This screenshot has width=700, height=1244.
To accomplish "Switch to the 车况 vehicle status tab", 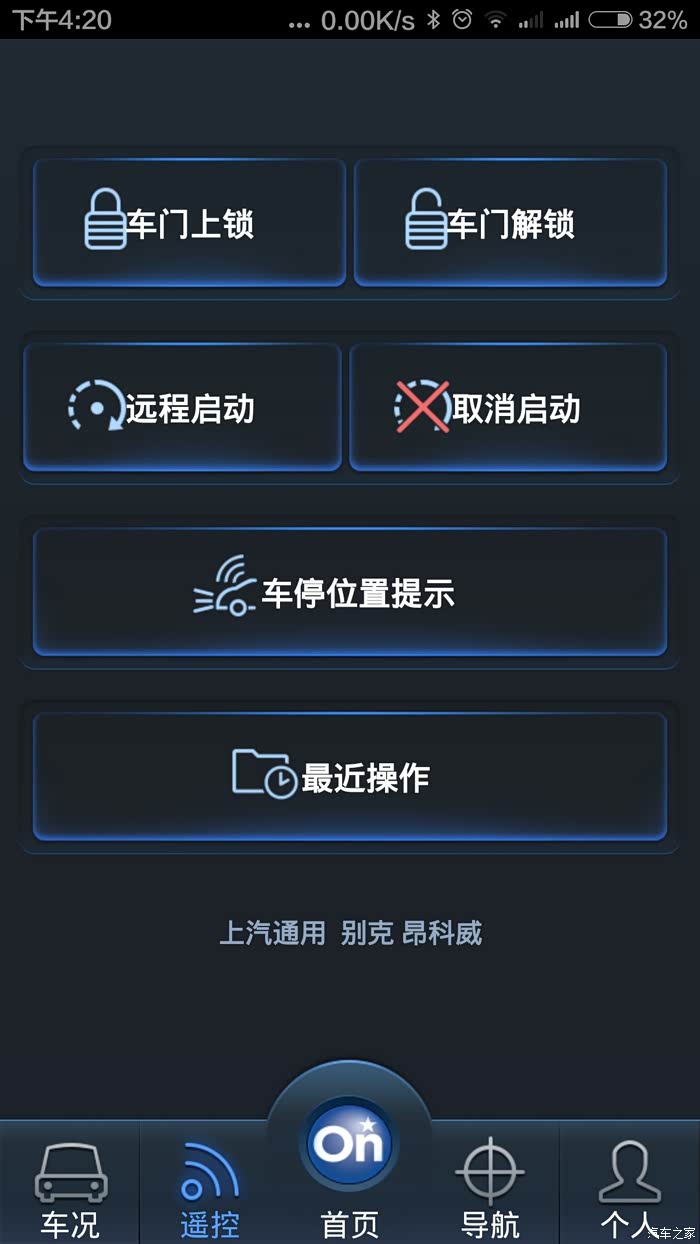I will click(70, 1187).
